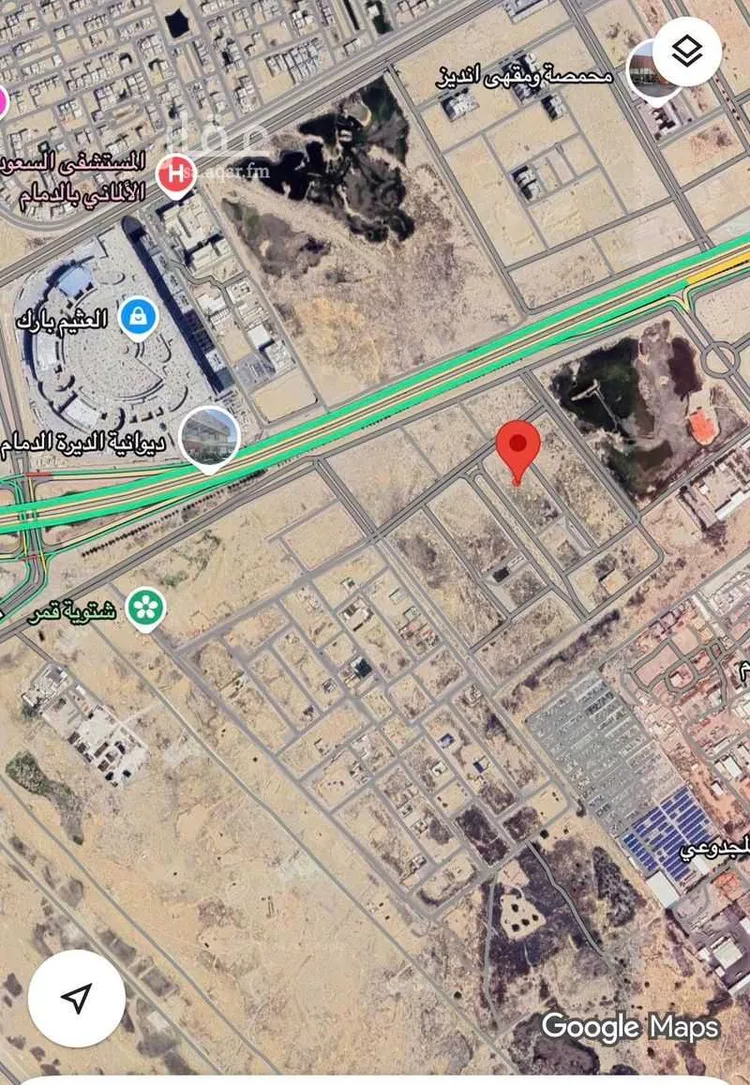
Task: Select the العثيم بارك shopping marker
Action: point(138,318)
